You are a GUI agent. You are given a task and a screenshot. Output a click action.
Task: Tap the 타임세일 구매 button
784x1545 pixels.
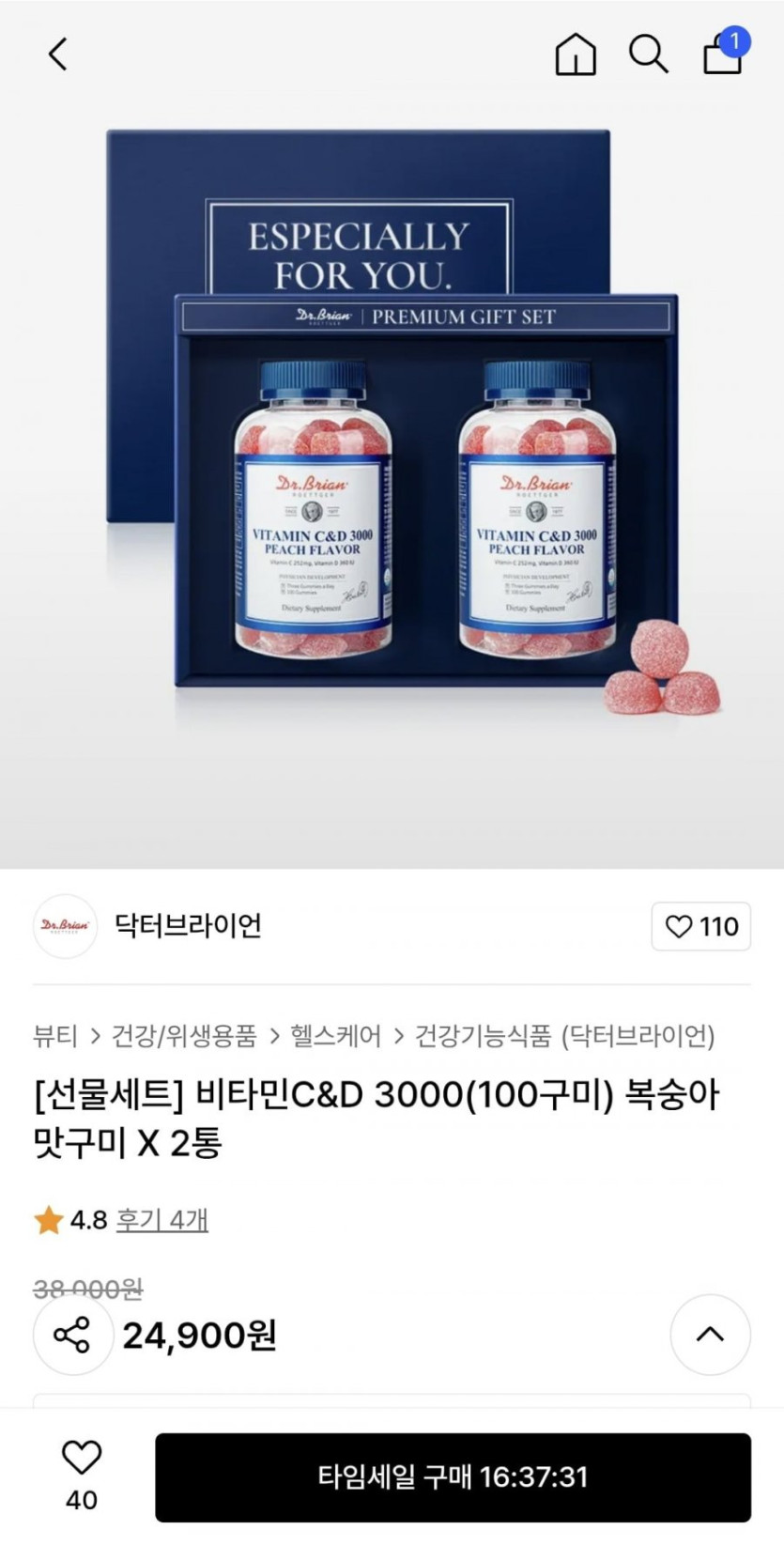(453, 1477)
